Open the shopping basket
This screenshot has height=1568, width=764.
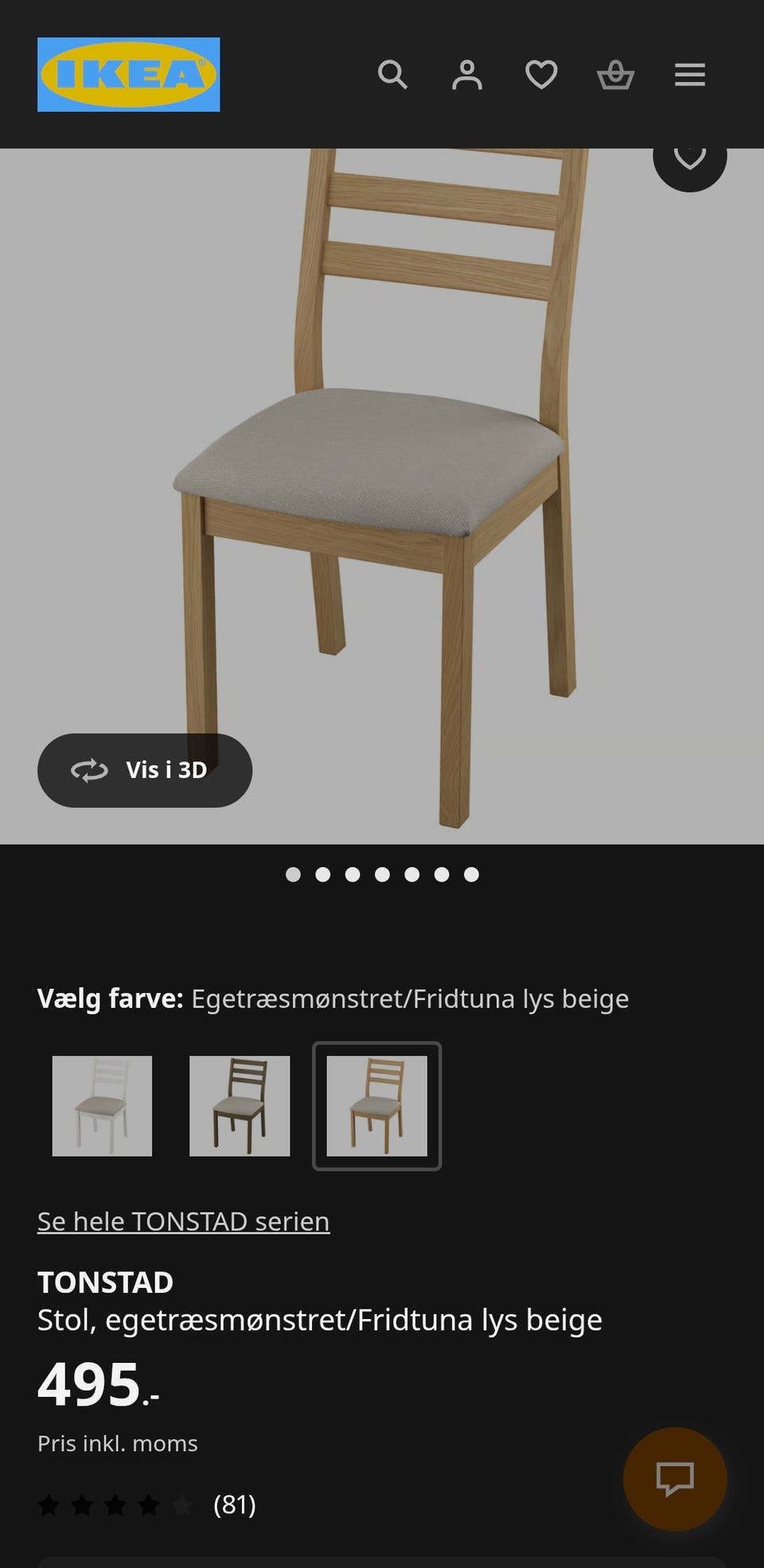[x=615, y=75]
